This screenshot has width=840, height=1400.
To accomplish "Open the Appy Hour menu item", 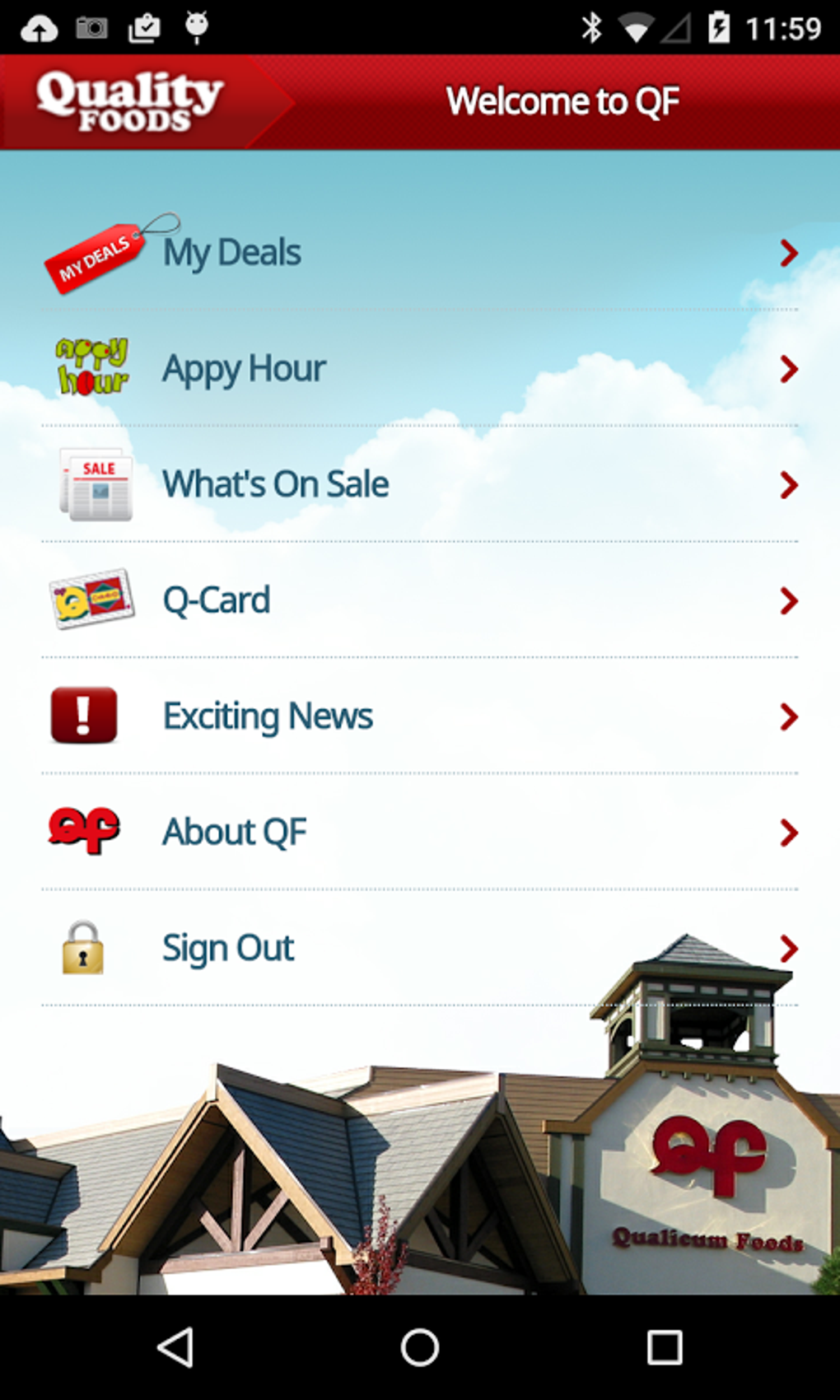I will [x=244, y=367].
